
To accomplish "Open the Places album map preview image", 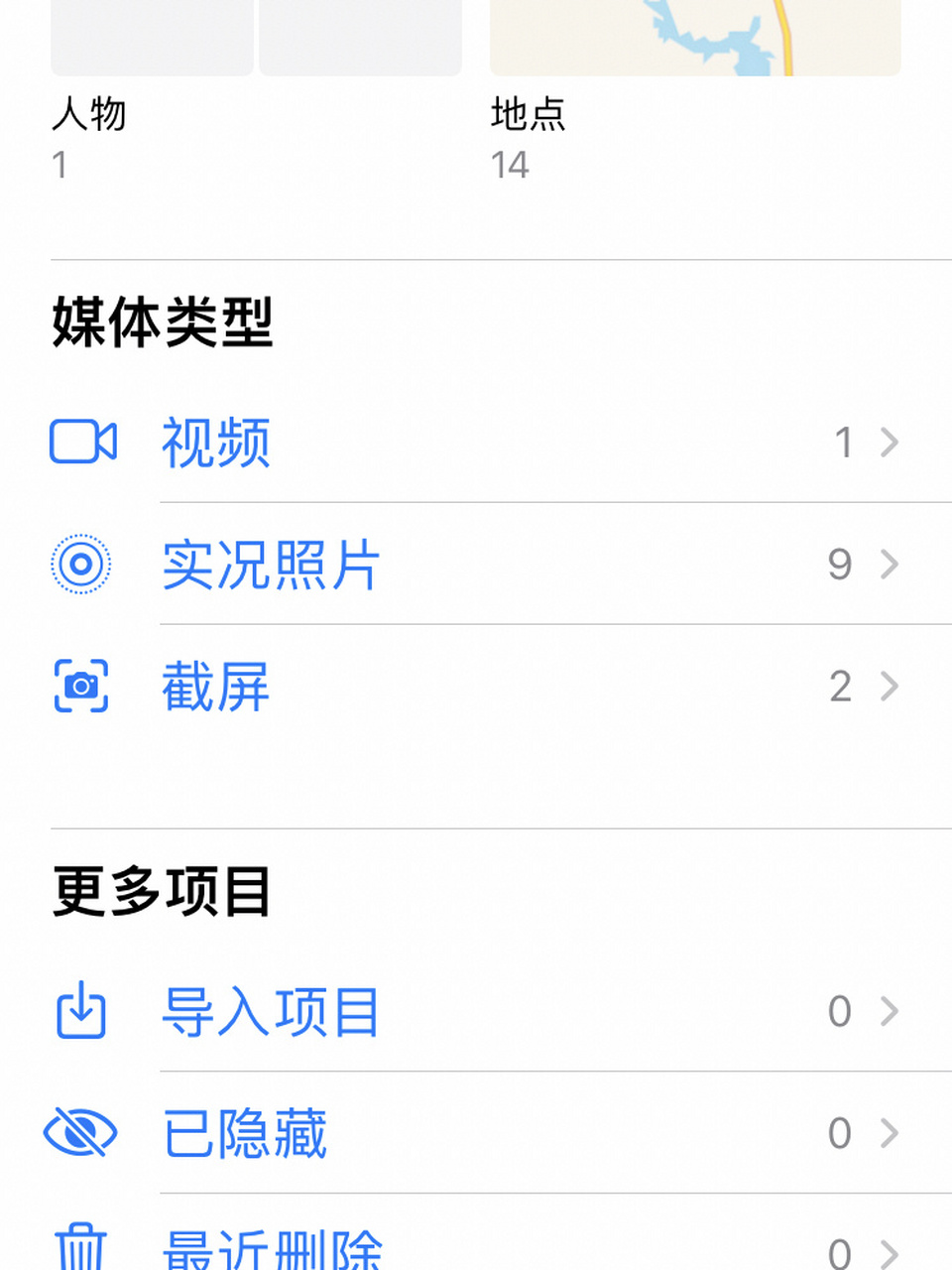I will tap(694, 38).
